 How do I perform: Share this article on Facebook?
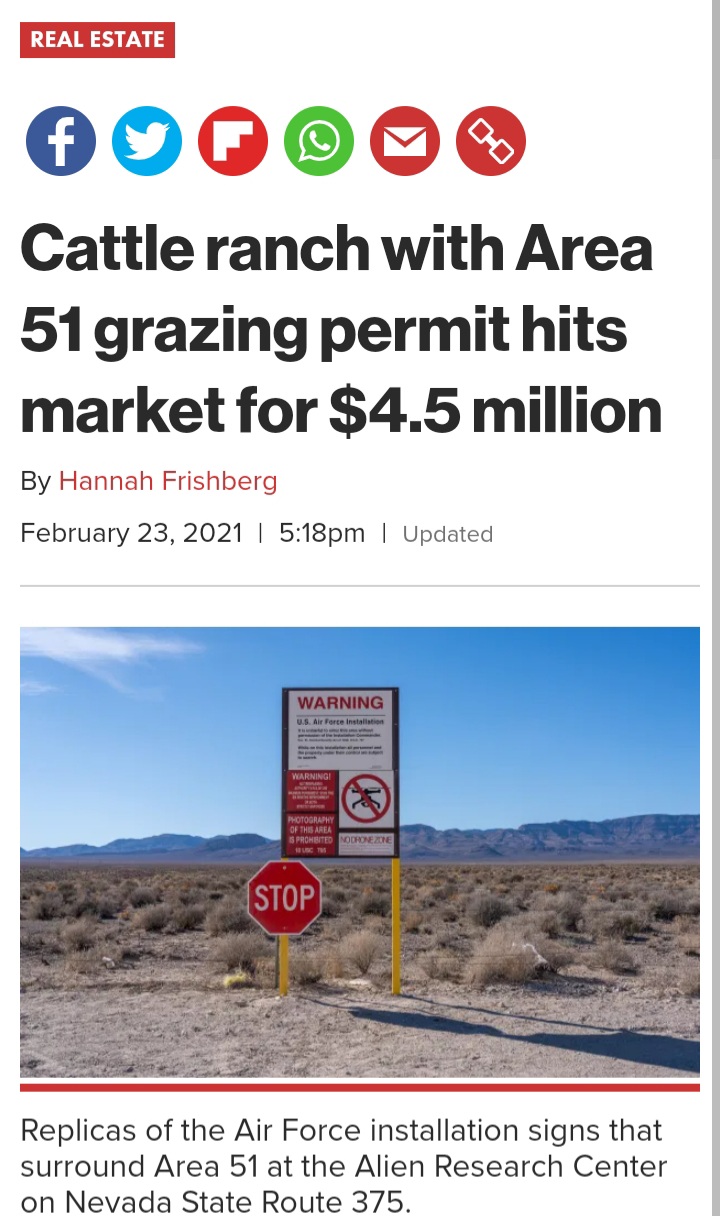(x=61, y=141)
